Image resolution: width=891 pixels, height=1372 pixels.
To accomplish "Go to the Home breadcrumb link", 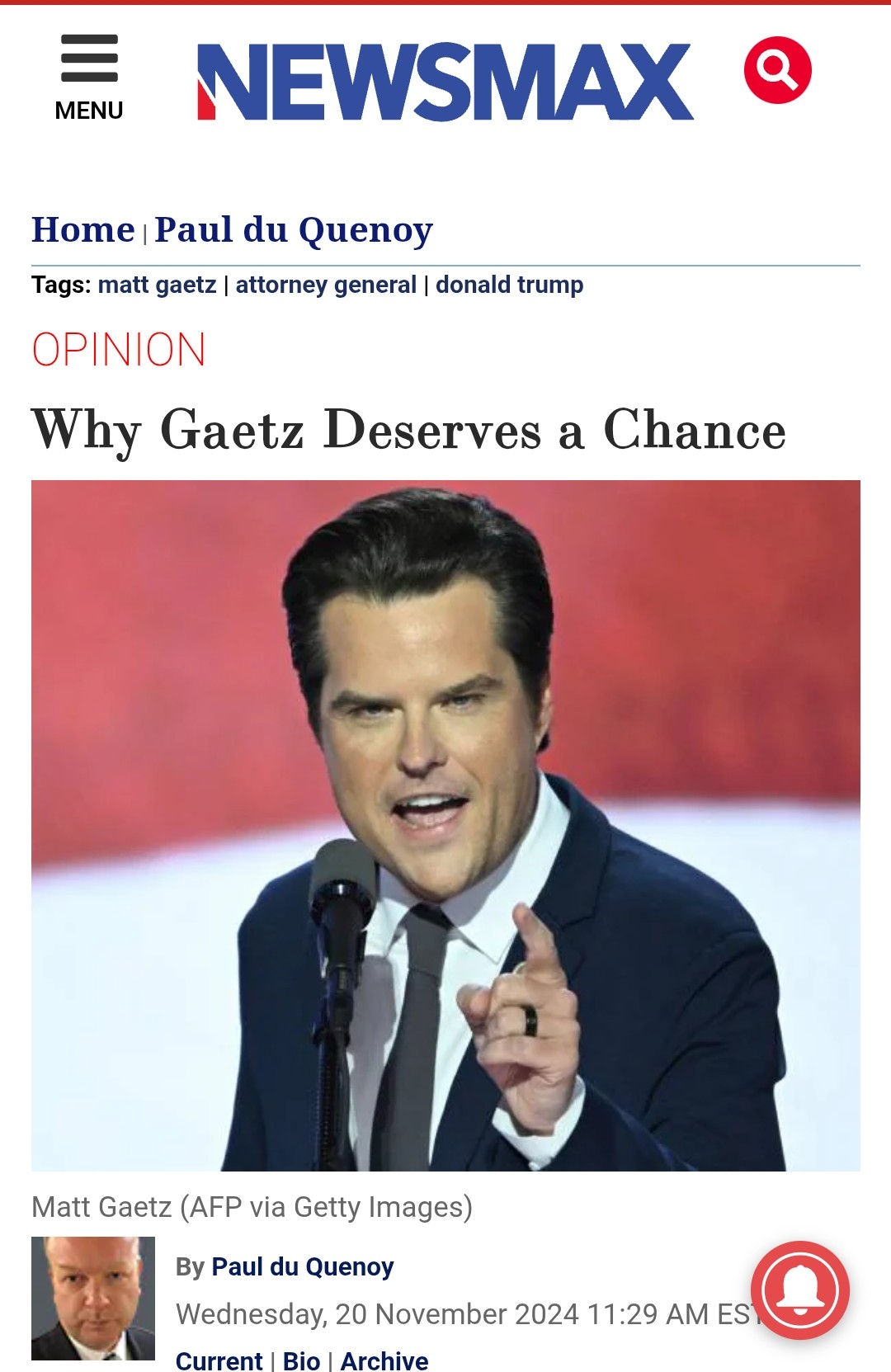I will pos(82,229).
